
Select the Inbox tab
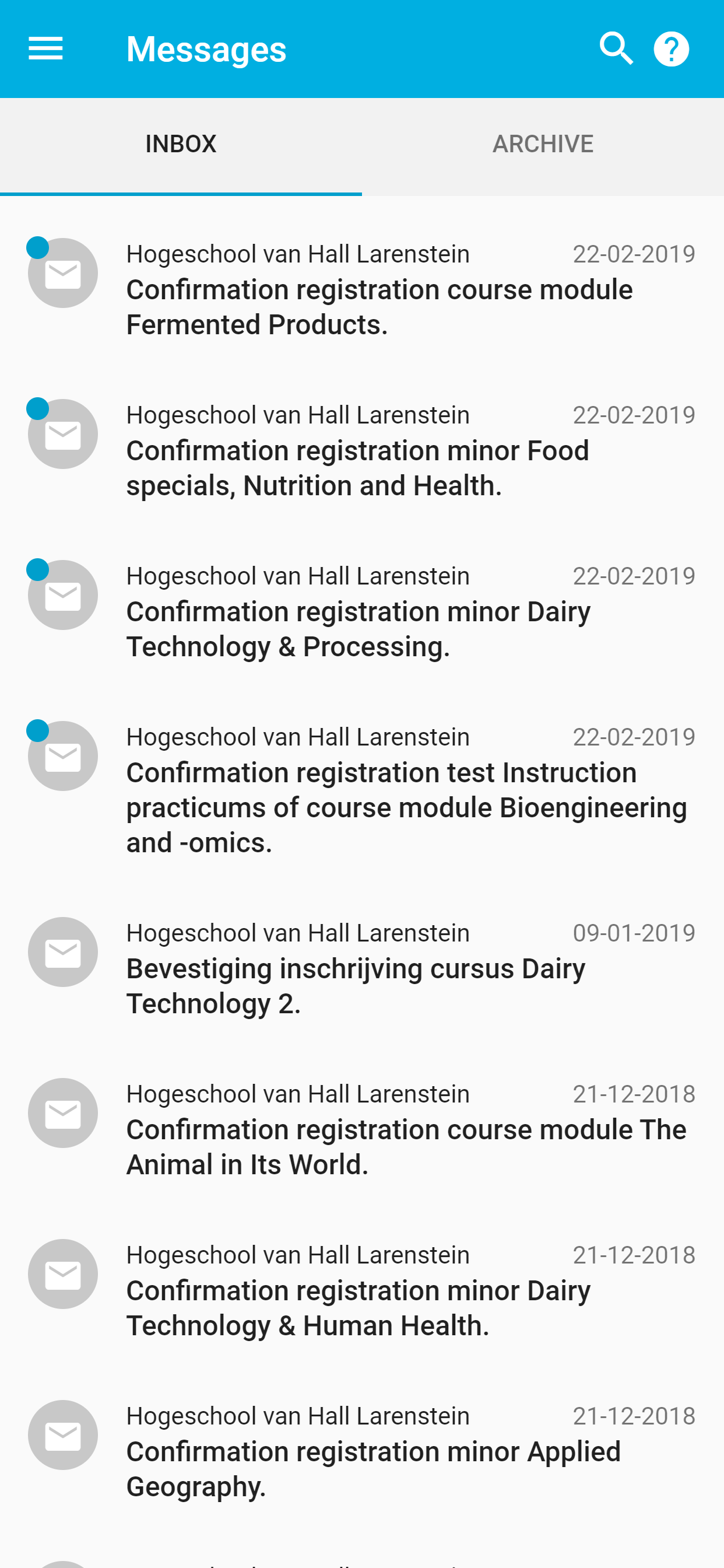[x=181, y=144]
